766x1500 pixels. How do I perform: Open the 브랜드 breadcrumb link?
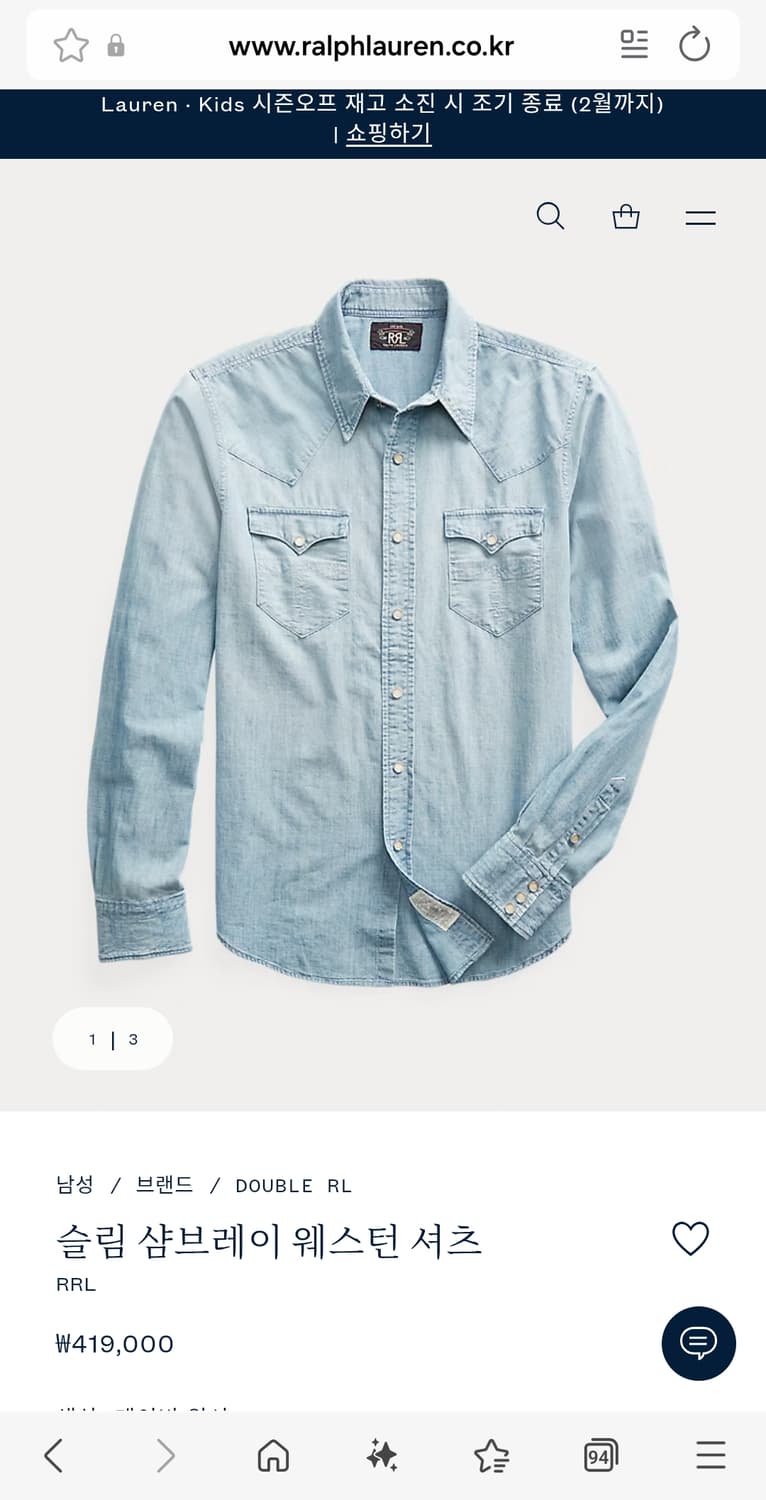point(165,1185)
